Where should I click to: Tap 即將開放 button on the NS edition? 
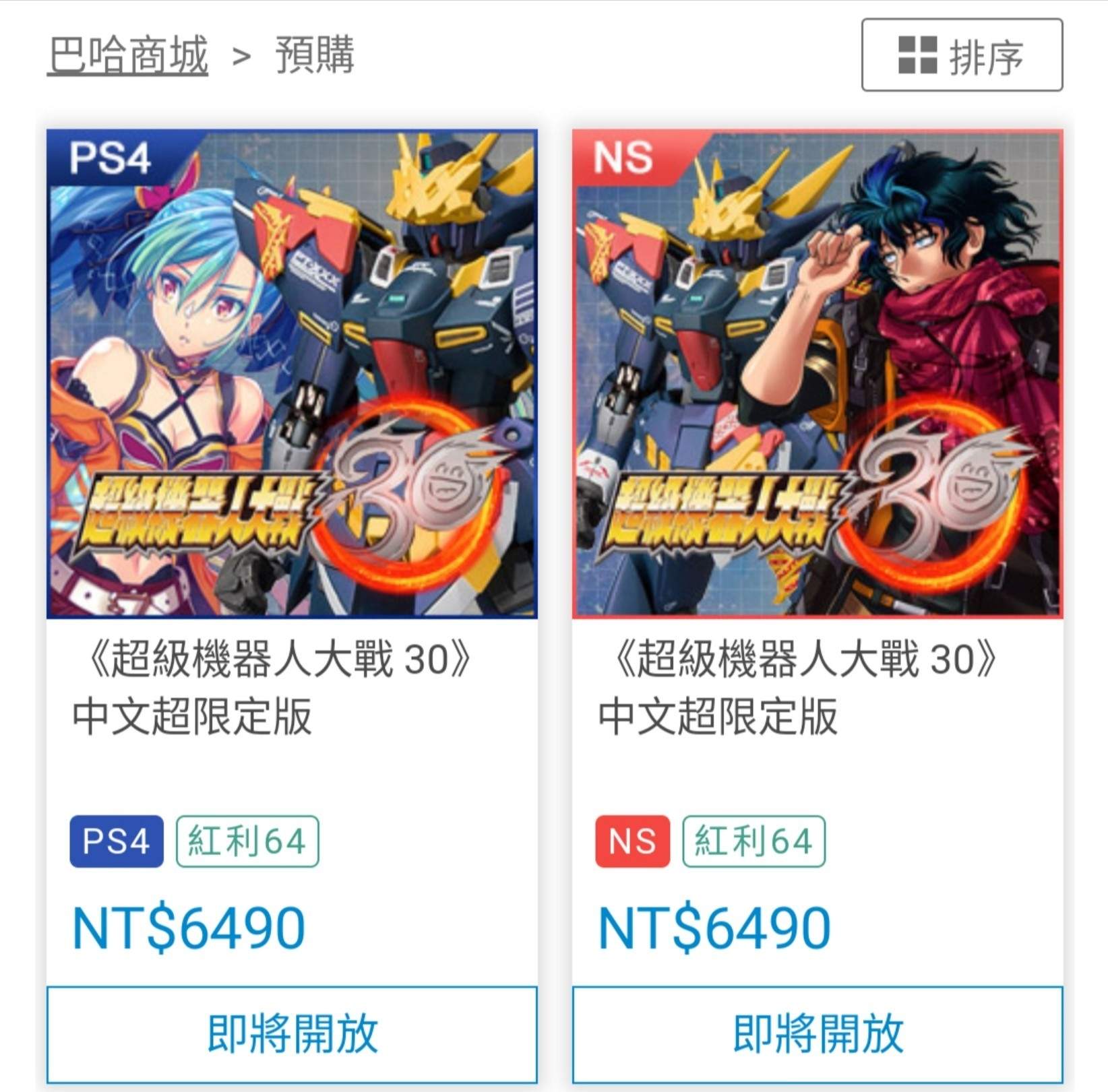(818, 1033)
